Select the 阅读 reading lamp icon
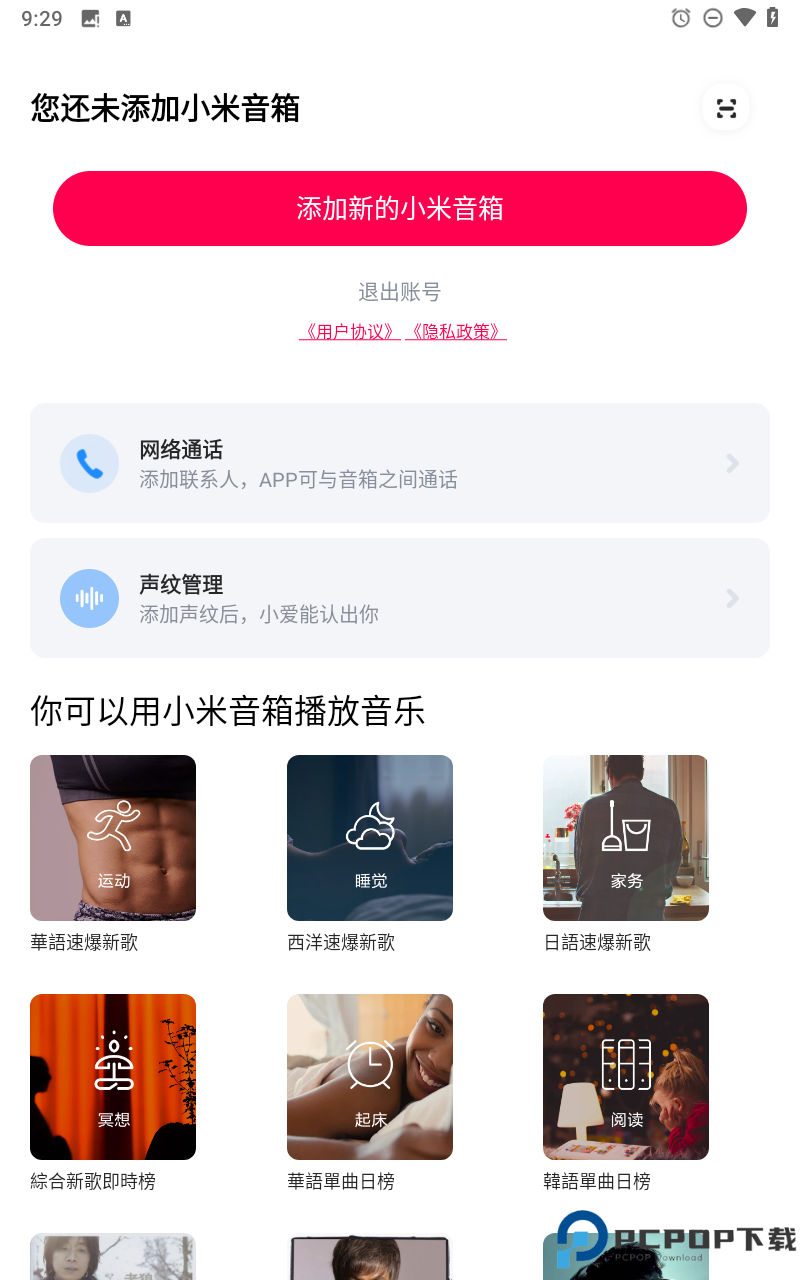 625,1065
